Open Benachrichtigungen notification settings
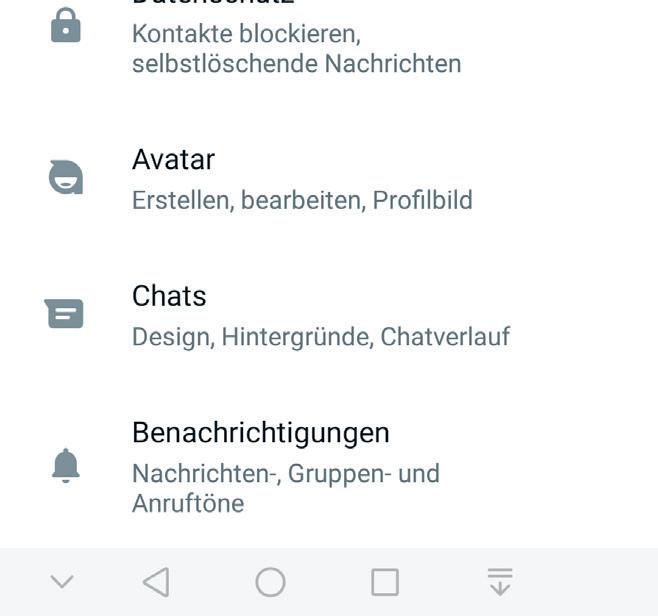Screen dimensions: 658x616 286,466
